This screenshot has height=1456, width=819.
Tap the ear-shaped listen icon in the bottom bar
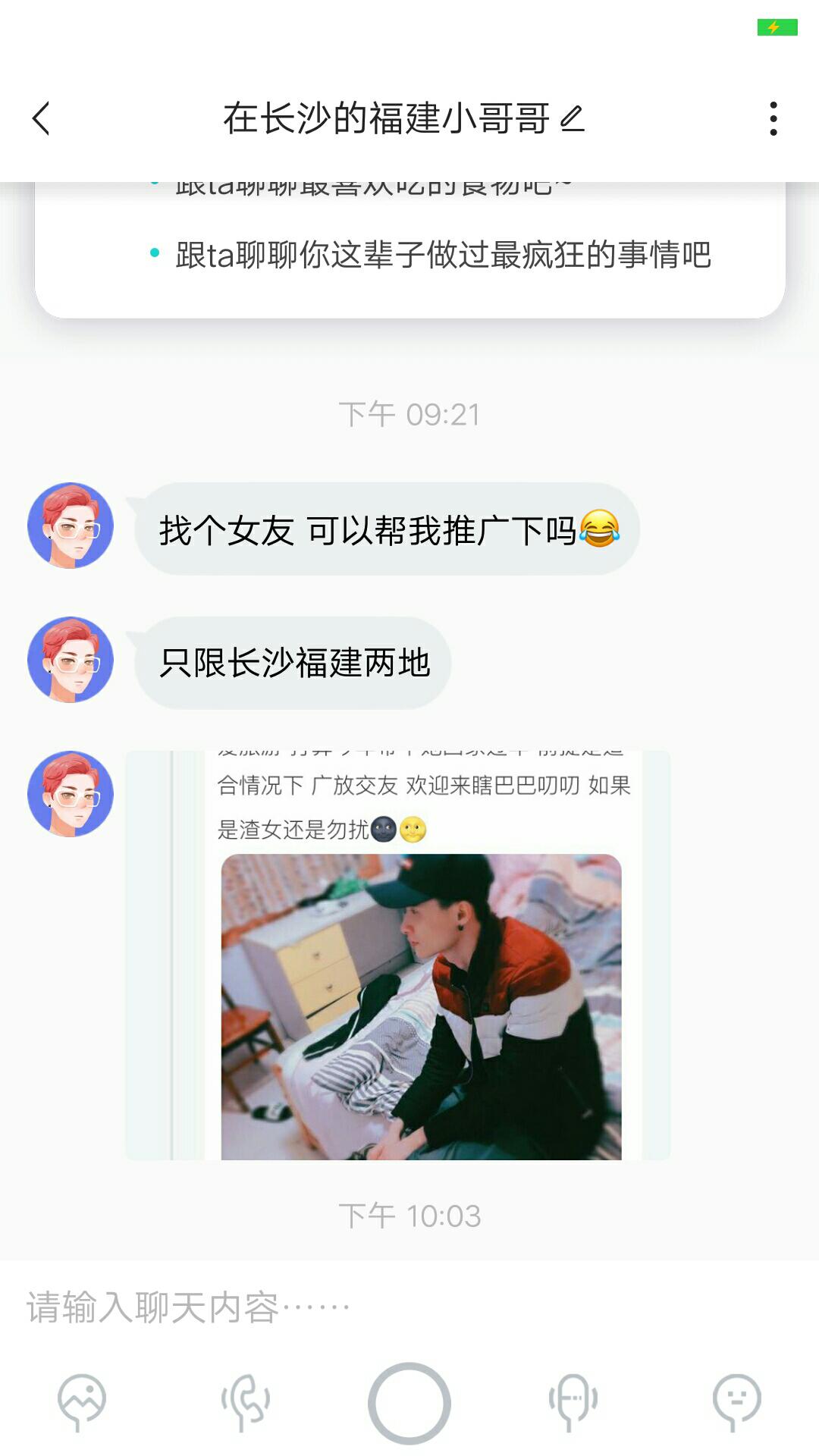(x=246, y=1401)
